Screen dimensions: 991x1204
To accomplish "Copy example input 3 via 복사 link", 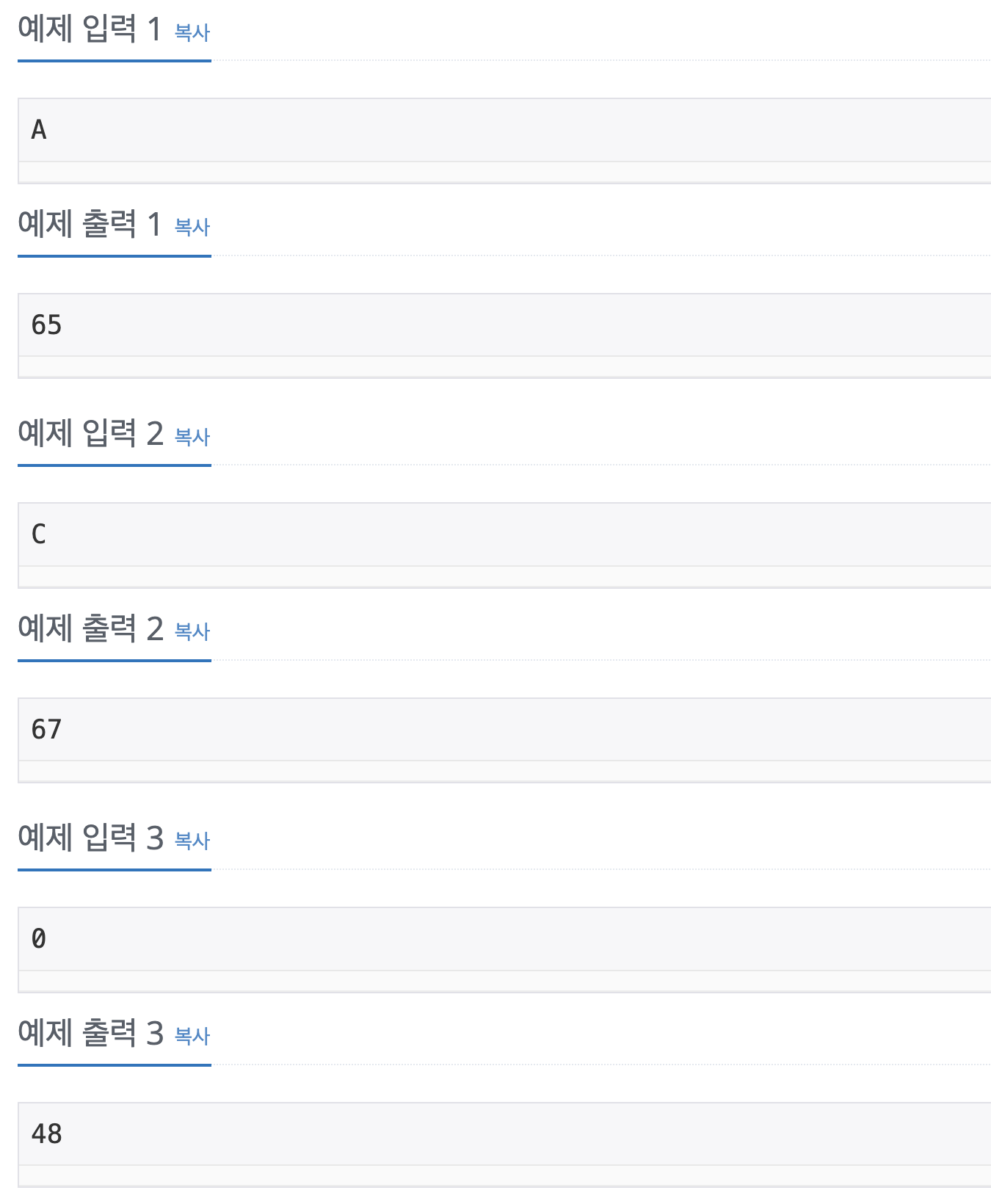I will click(192, 841).
